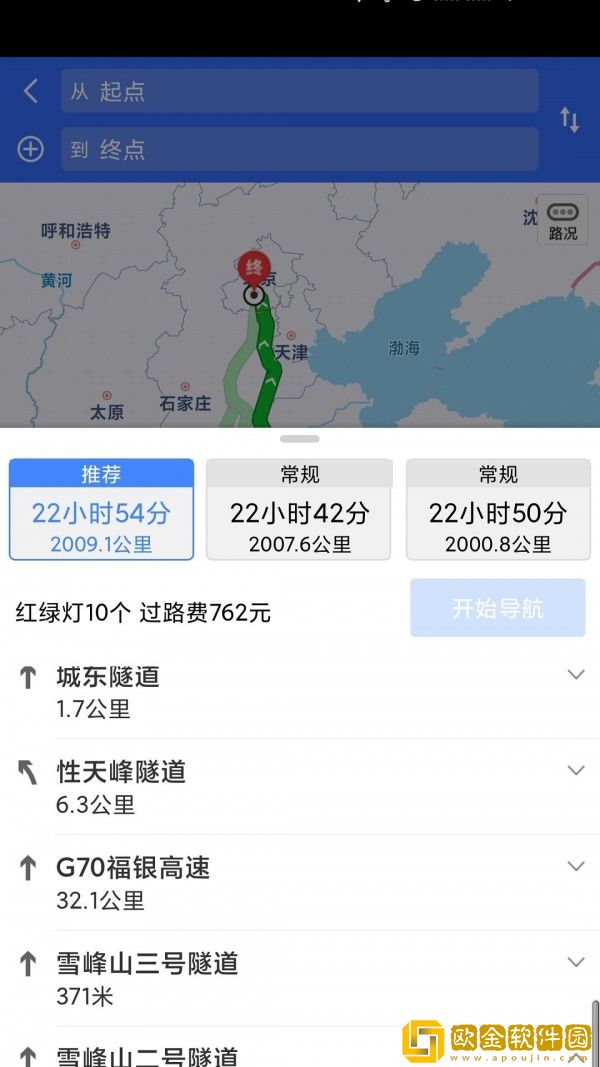Image resolution: width=600 pixels, height=1067 pixels.
Task: Tap the 终点 destination field
Action: click(299, 150)
